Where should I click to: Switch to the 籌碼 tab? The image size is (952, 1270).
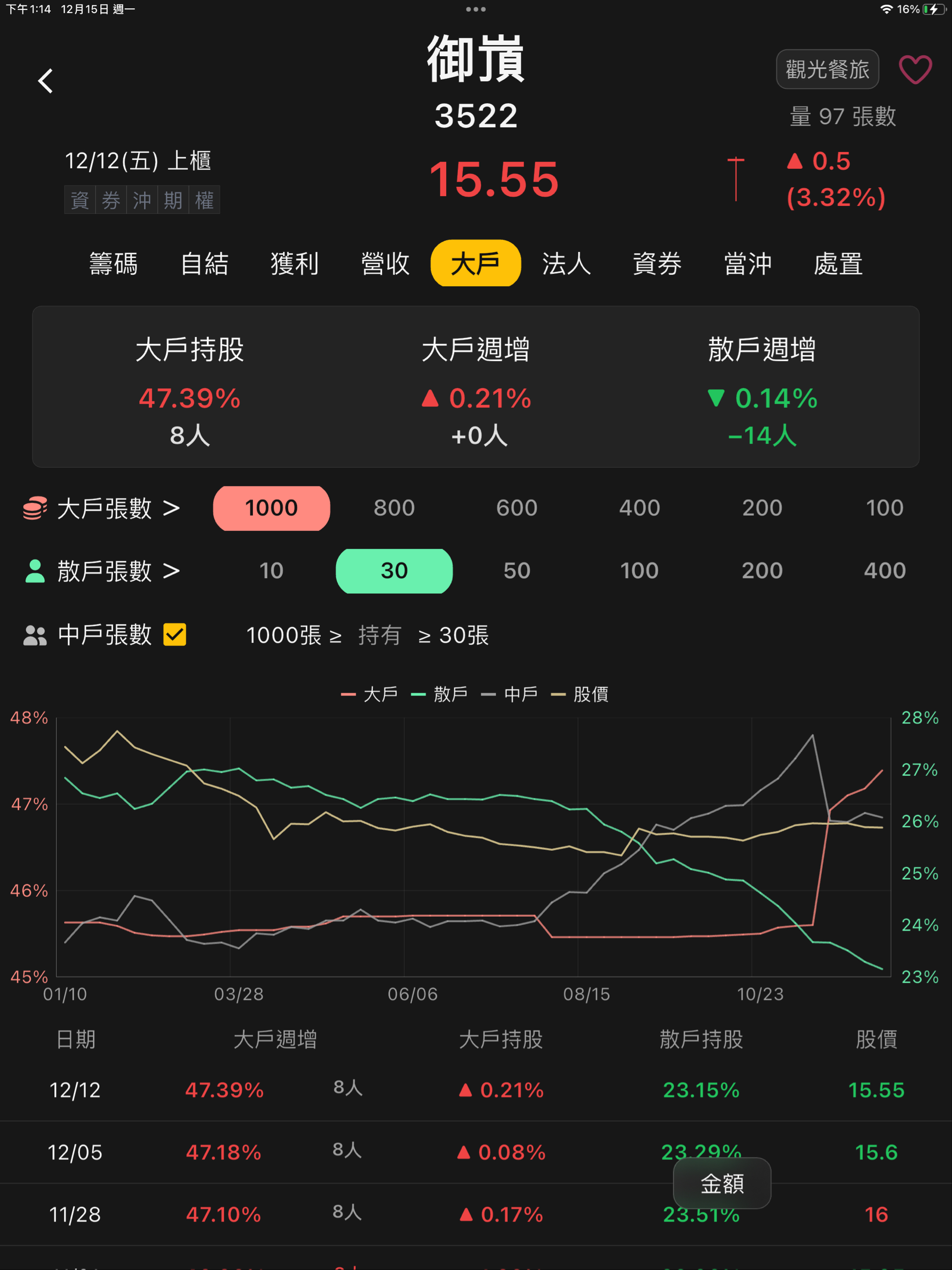pos(113,264)
